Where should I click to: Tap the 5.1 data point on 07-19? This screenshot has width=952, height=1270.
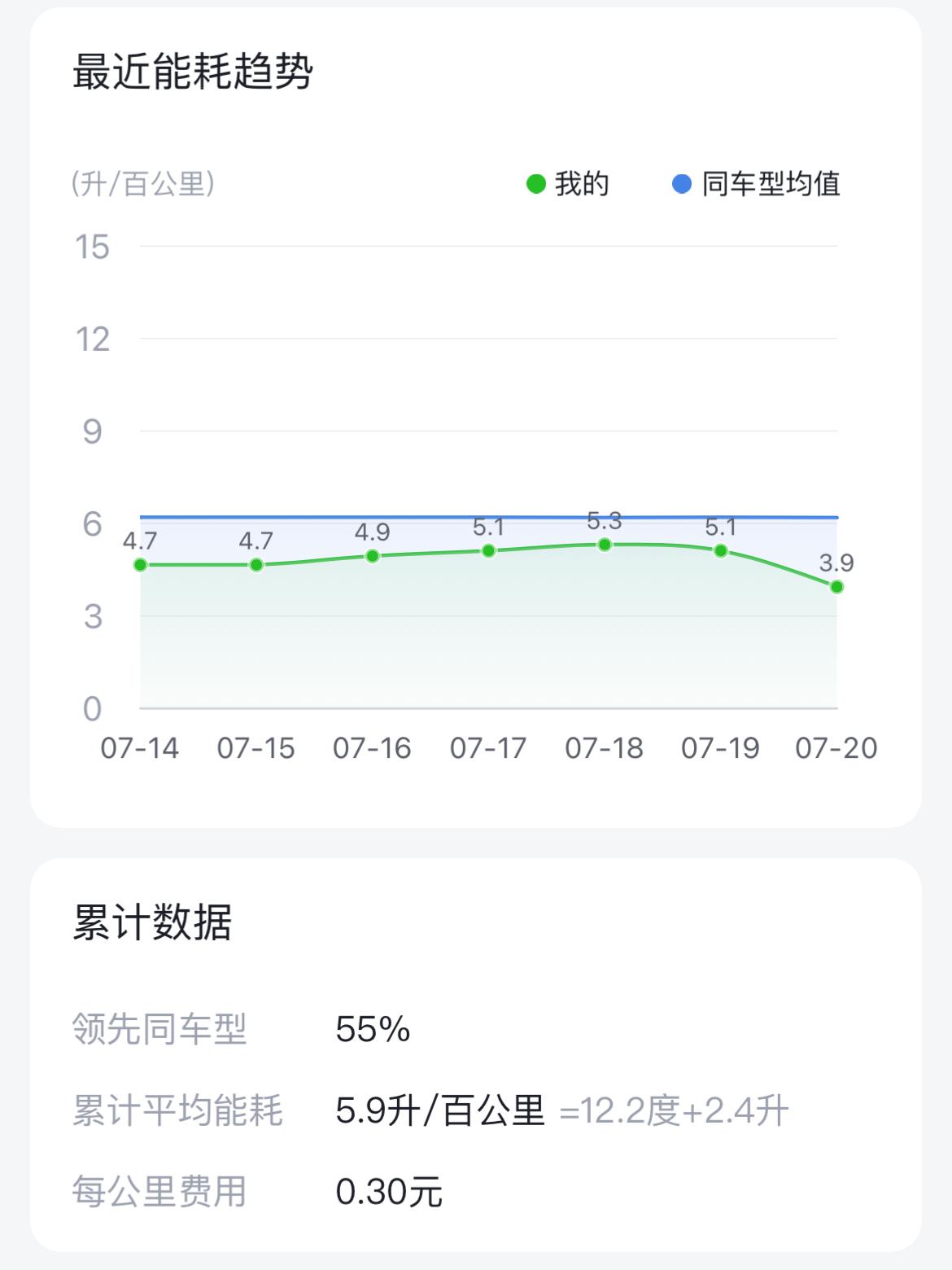coord(719,551)
